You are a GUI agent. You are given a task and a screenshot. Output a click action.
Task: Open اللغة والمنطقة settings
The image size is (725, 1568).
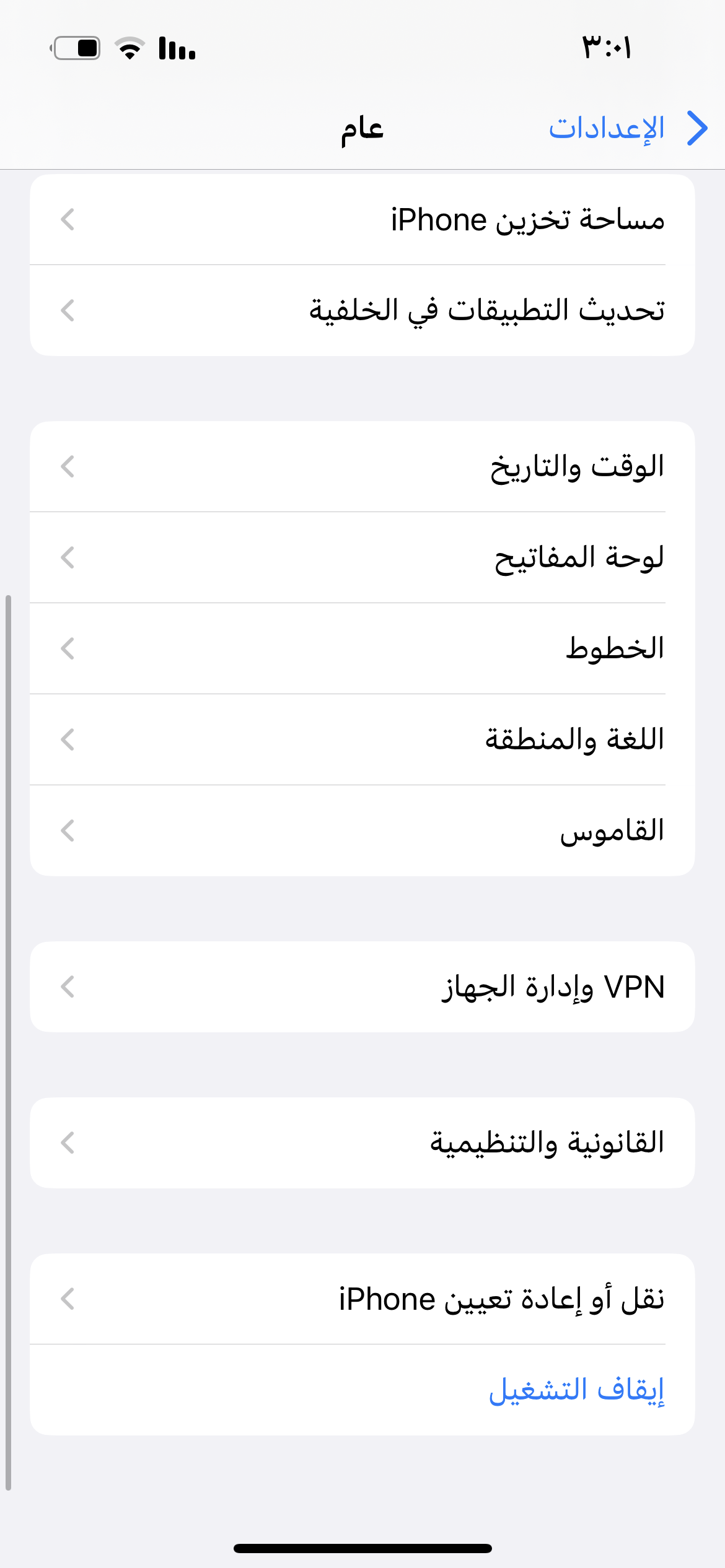[x=362, y=739]
